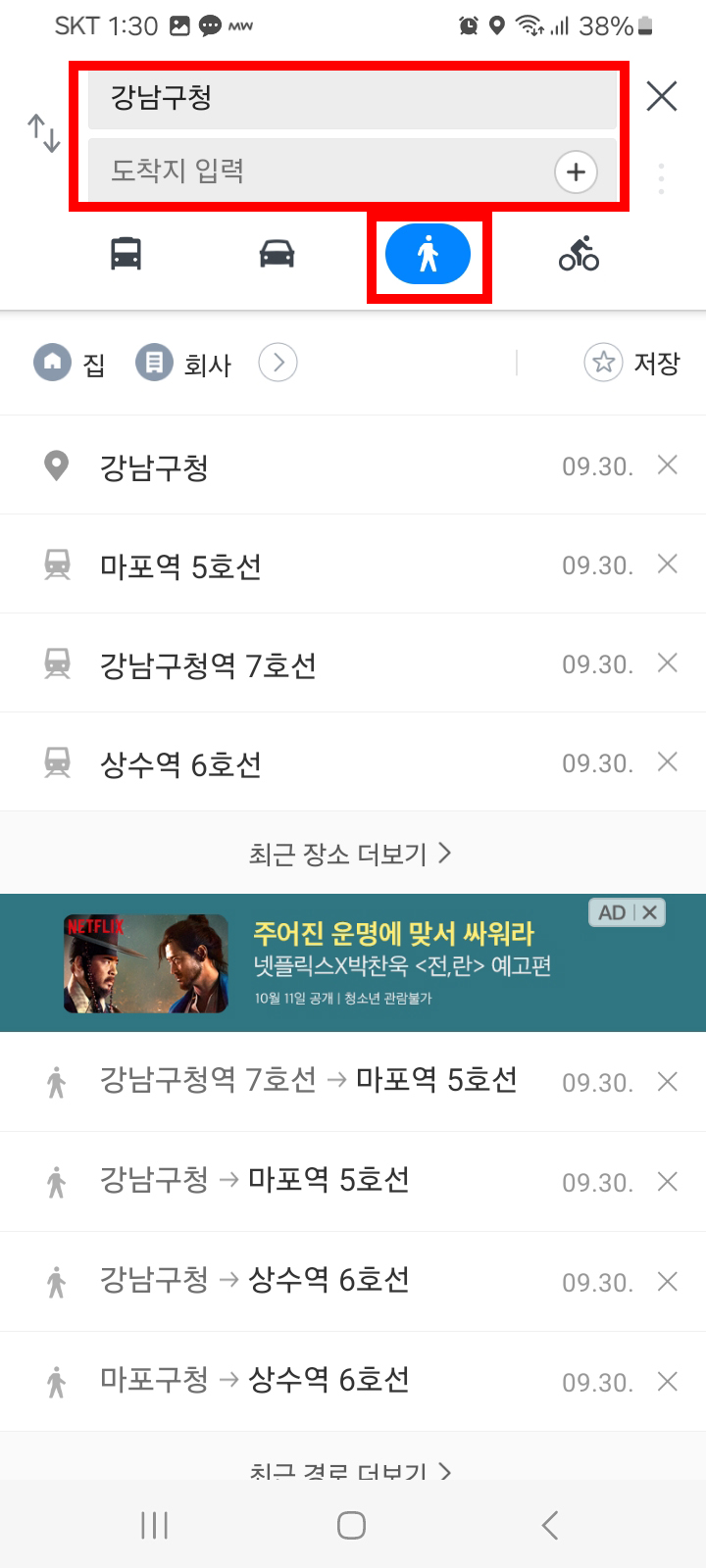Open the 집 home shortcut icon

tap(54, 363)
